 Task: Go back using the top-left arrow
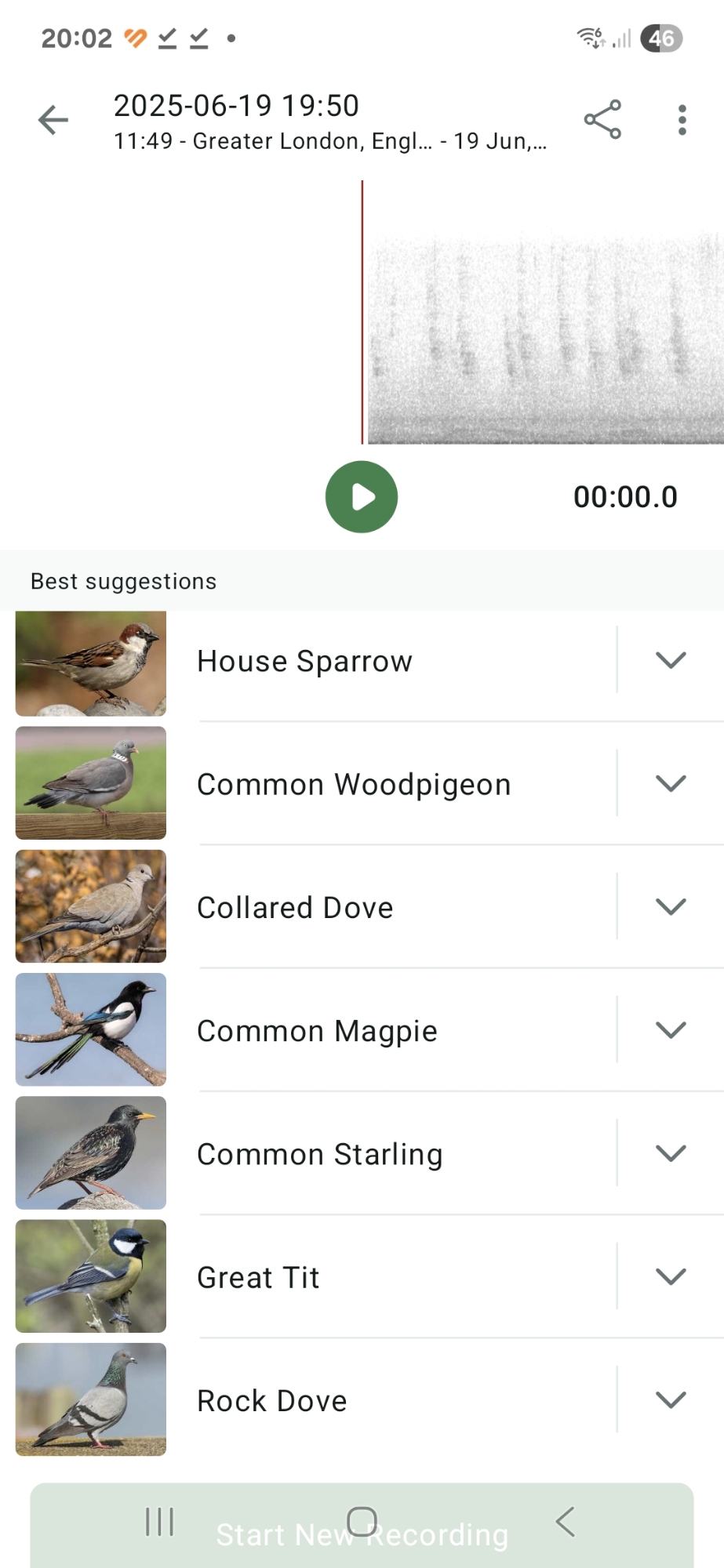point(53,120)
